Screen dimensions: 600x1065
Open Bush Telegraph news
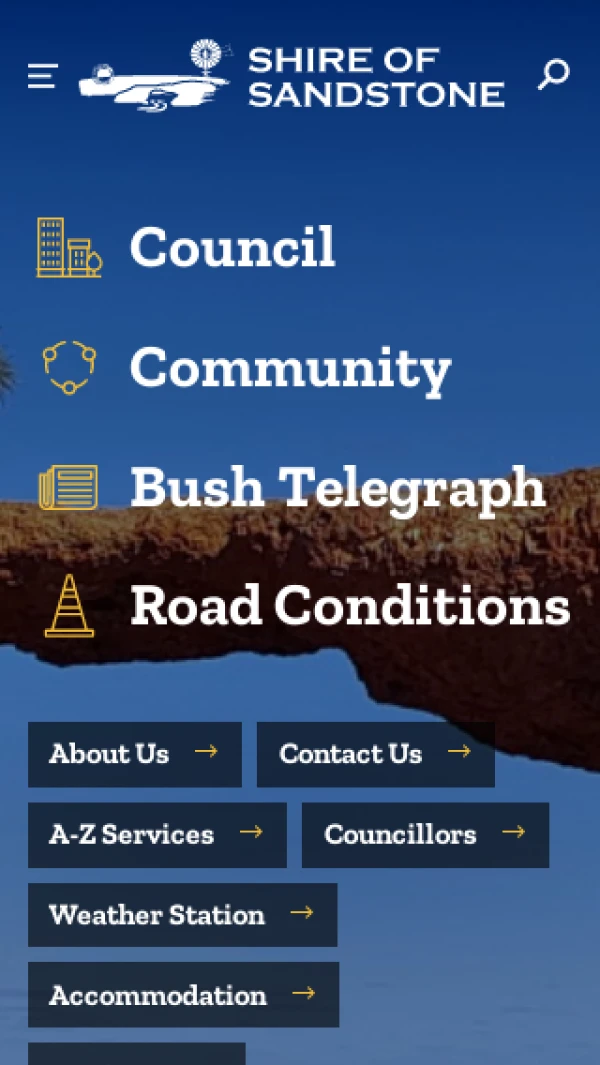click(x=337, y=488)
